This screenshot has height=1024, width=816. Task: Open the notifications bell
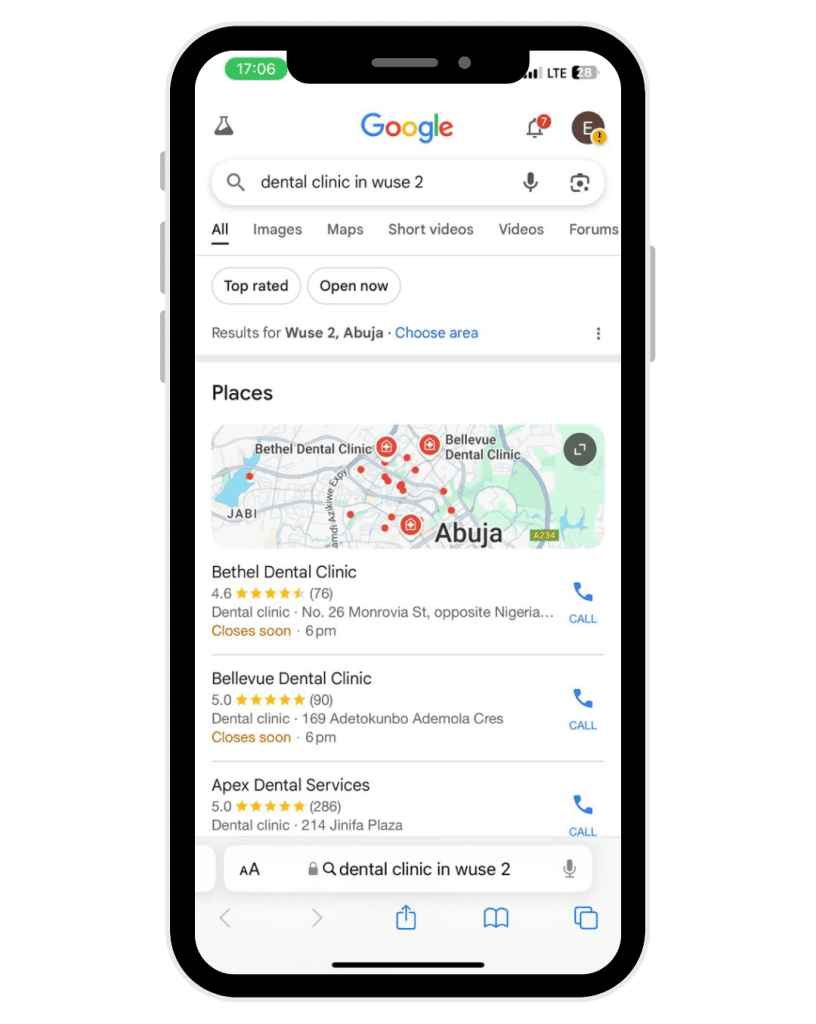coord(536,127)
